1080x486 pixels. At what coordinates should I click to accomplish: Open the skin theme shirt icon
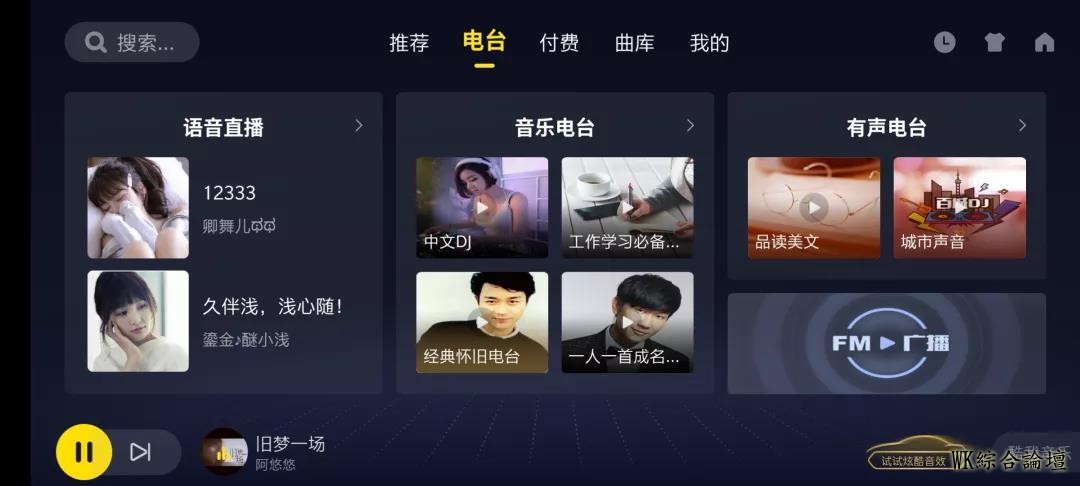tap(994, 42)
